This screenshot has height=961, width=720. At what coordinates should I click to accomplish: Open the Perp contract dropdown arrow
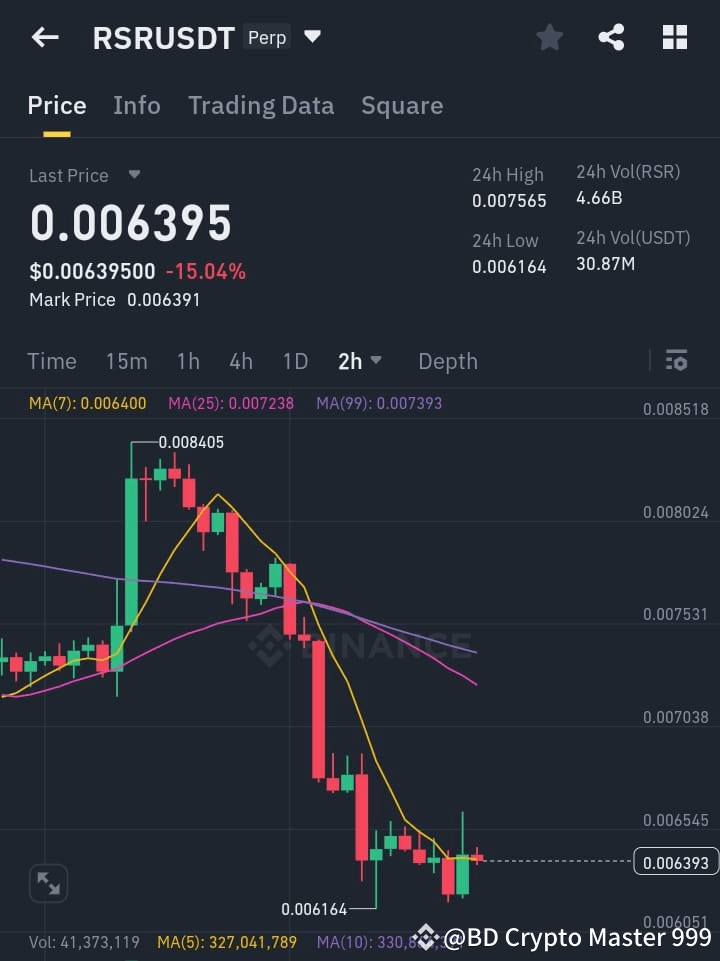click(x=311, y=36)
